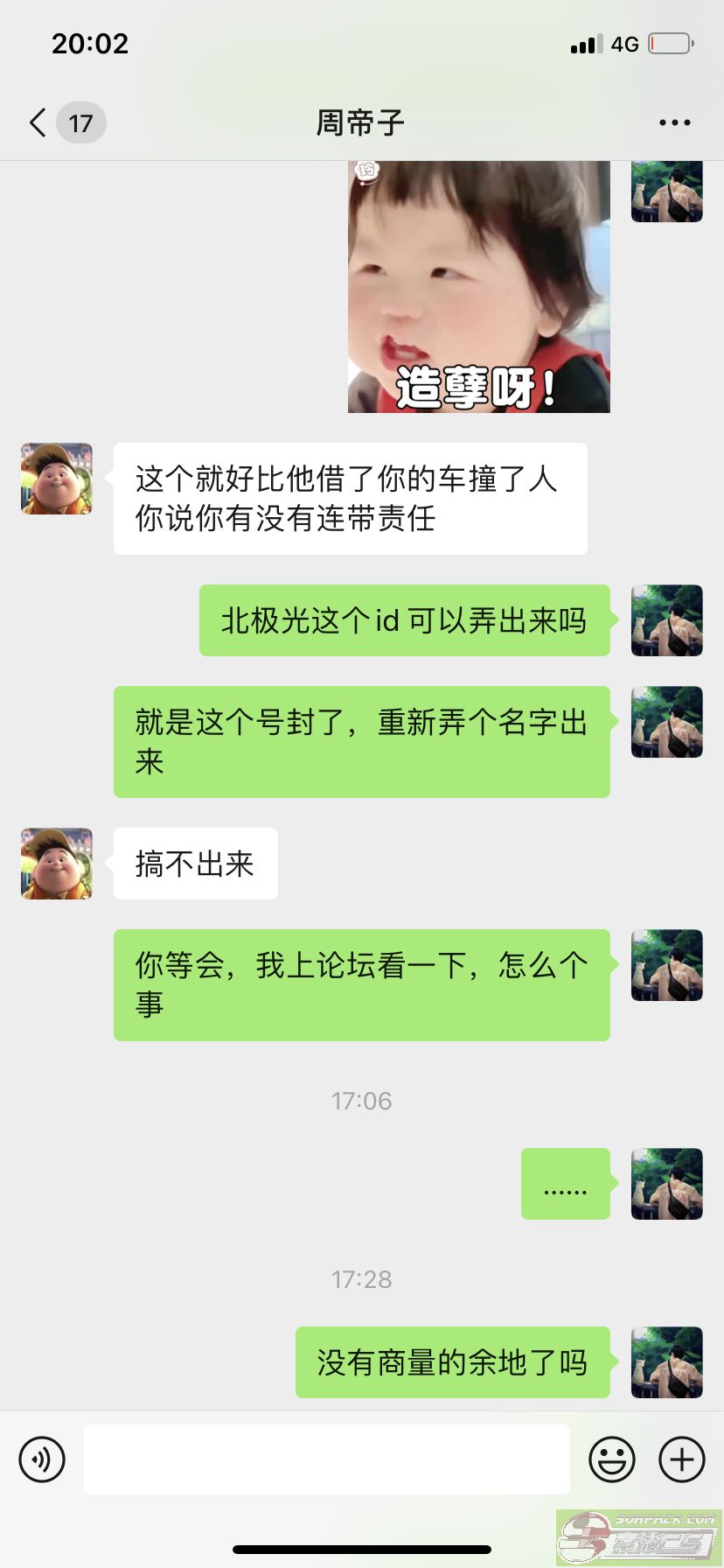Open the plus attachments menu

click(x=681, y=1459)
